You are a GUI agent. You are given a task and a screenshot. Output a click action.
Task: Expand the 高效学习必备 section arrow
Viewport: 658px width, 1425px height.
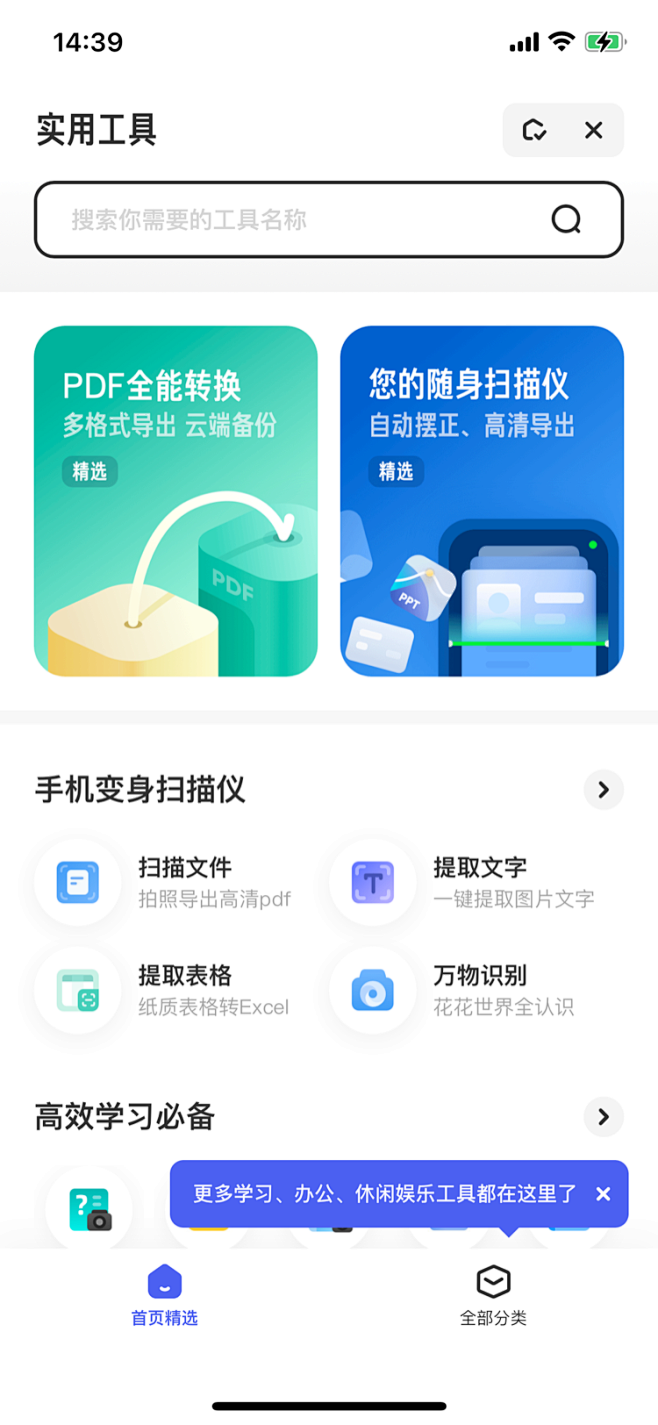(x=603, y=1117)
